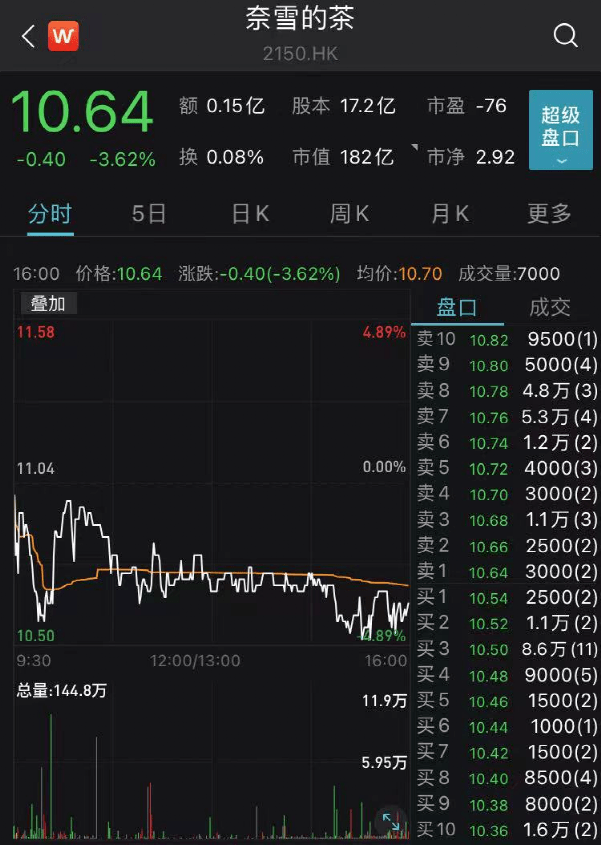
Task: Open the 更多 chart options
Action: (549, 213)
